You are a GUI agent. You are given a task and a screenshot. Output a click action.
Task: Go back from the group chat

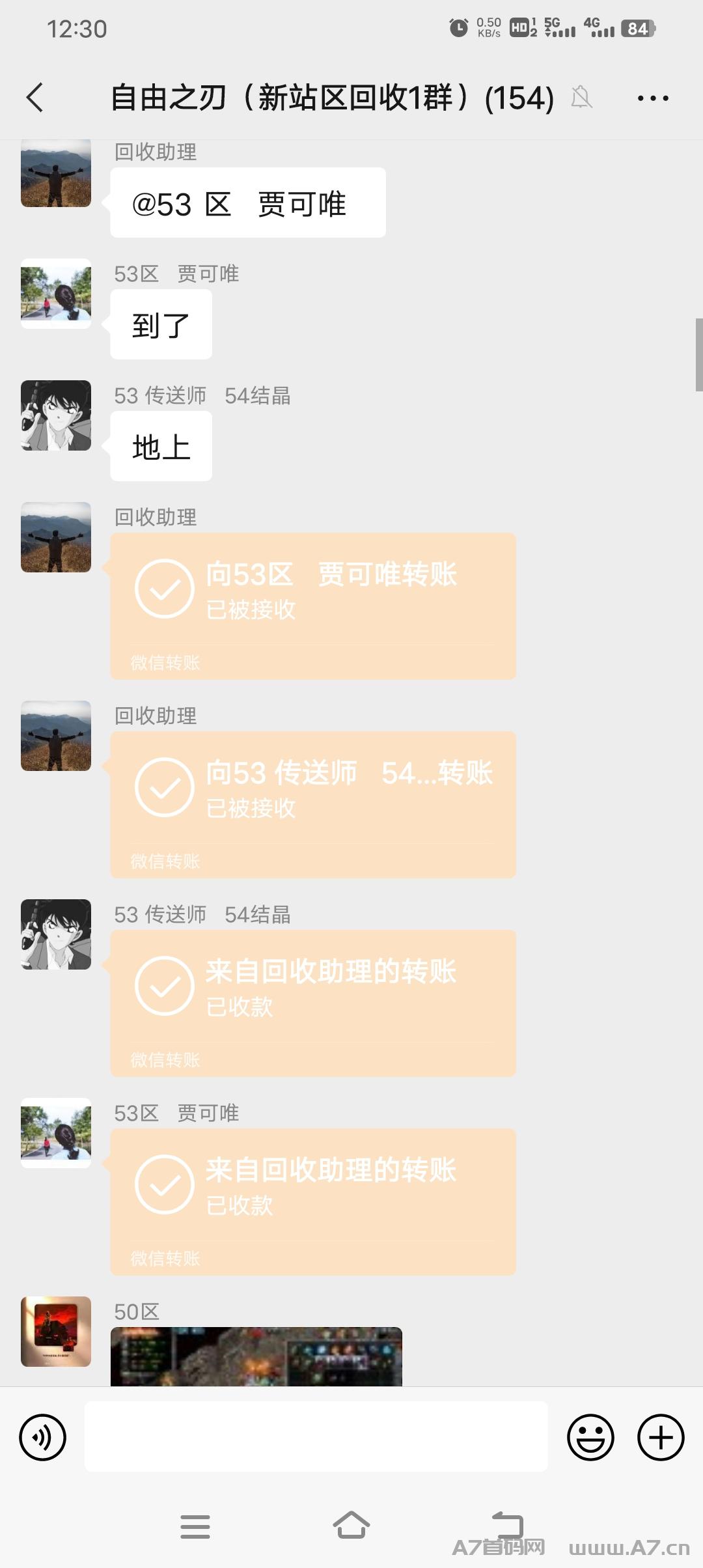pos(35,98)
